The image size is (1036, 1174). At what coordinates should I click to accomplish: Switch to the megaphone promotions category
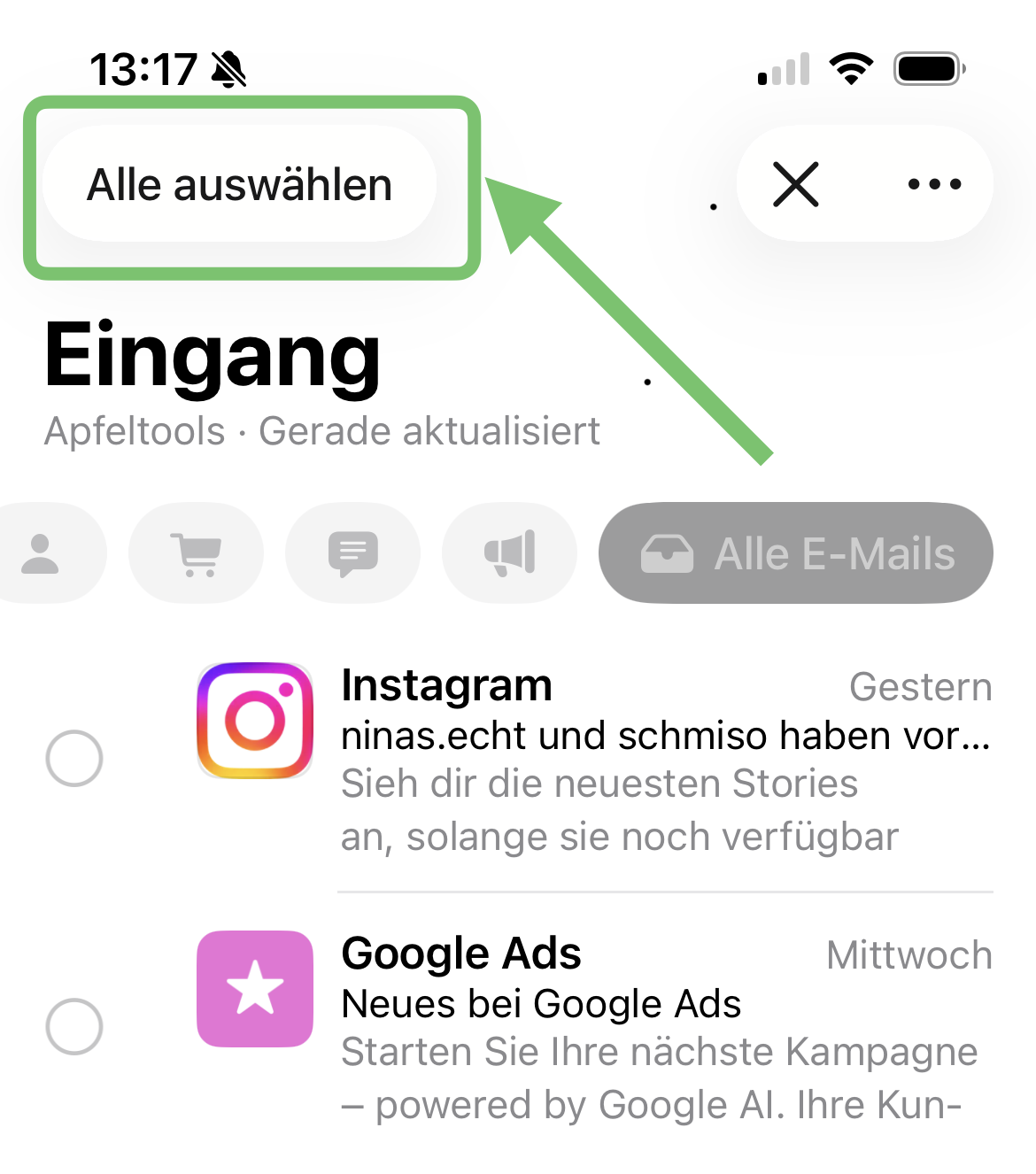tap(510, 554)
